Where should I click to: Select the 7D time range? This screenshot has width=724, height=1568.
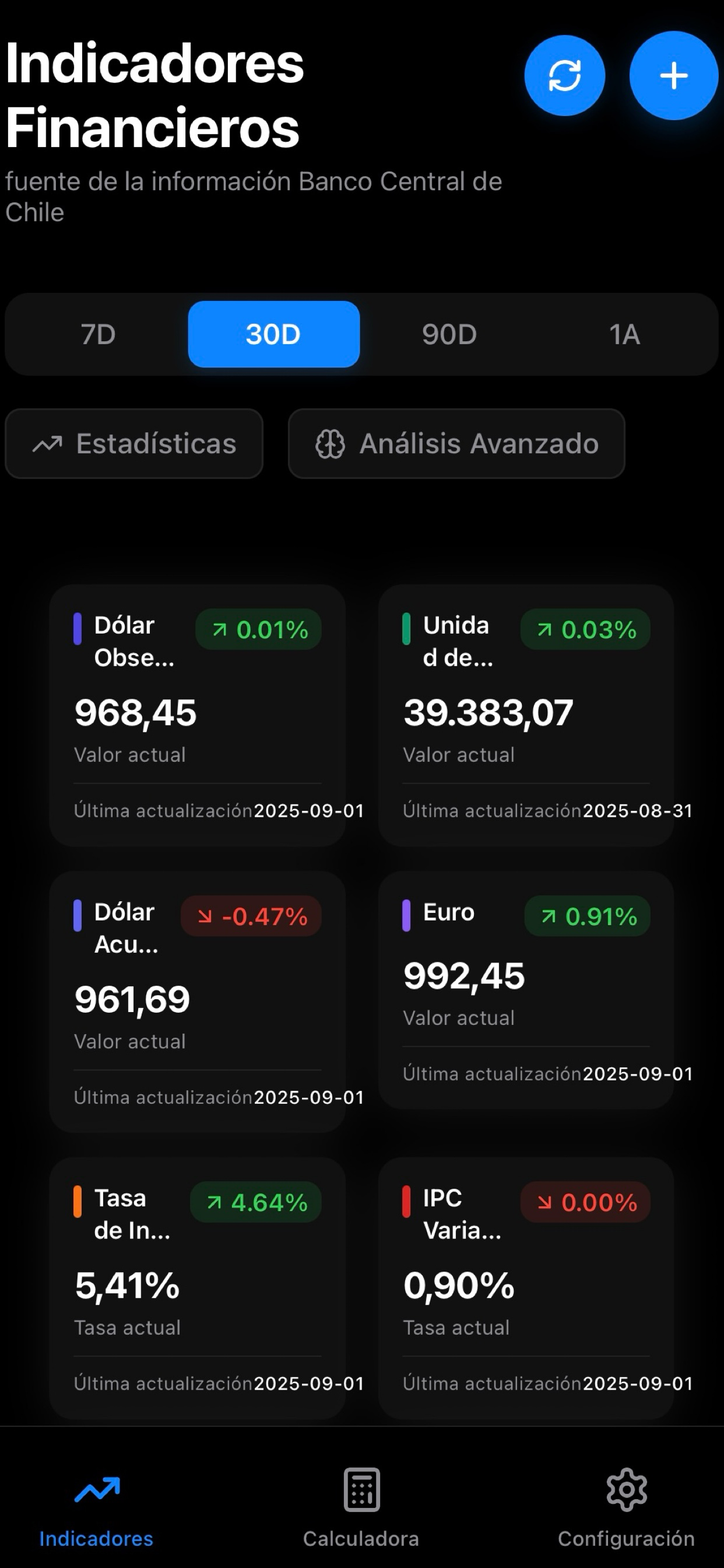coord(98,334)
